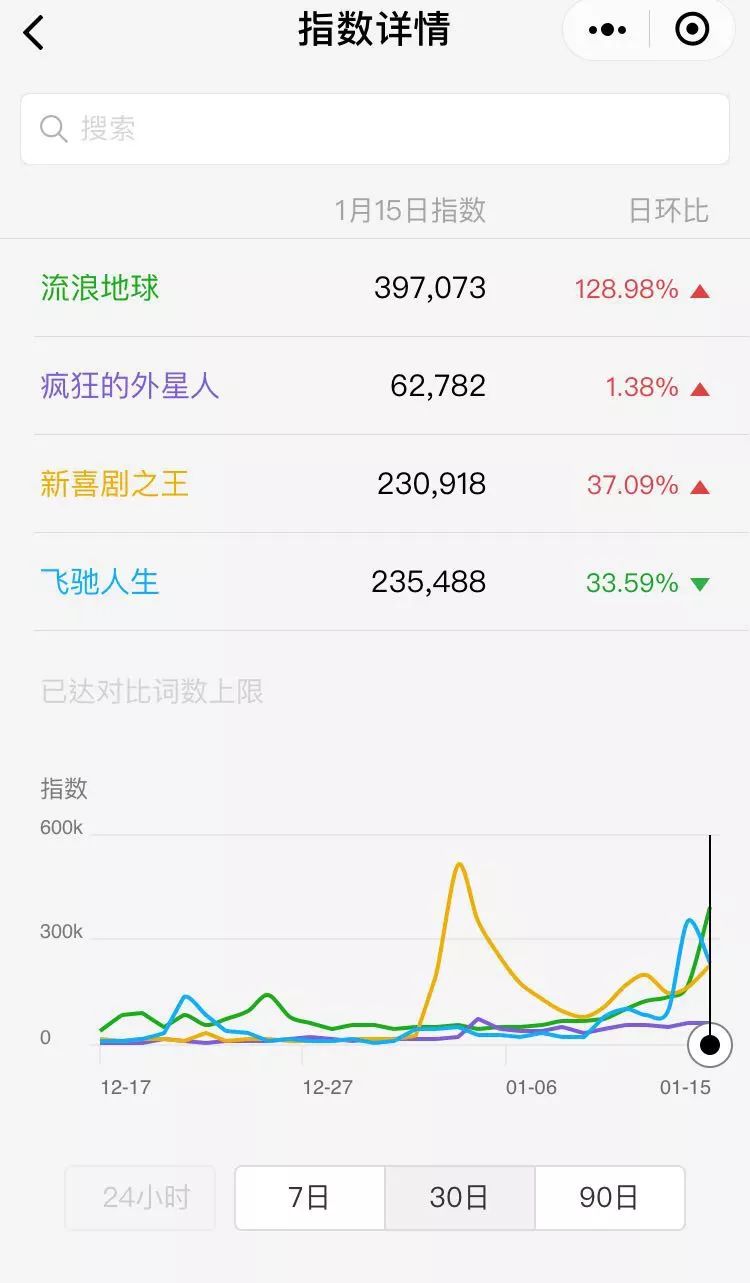The height and width of the screenshot is (1283, 750).
Task: Open the mini program more options menu
Action: (x=607, y=30)
